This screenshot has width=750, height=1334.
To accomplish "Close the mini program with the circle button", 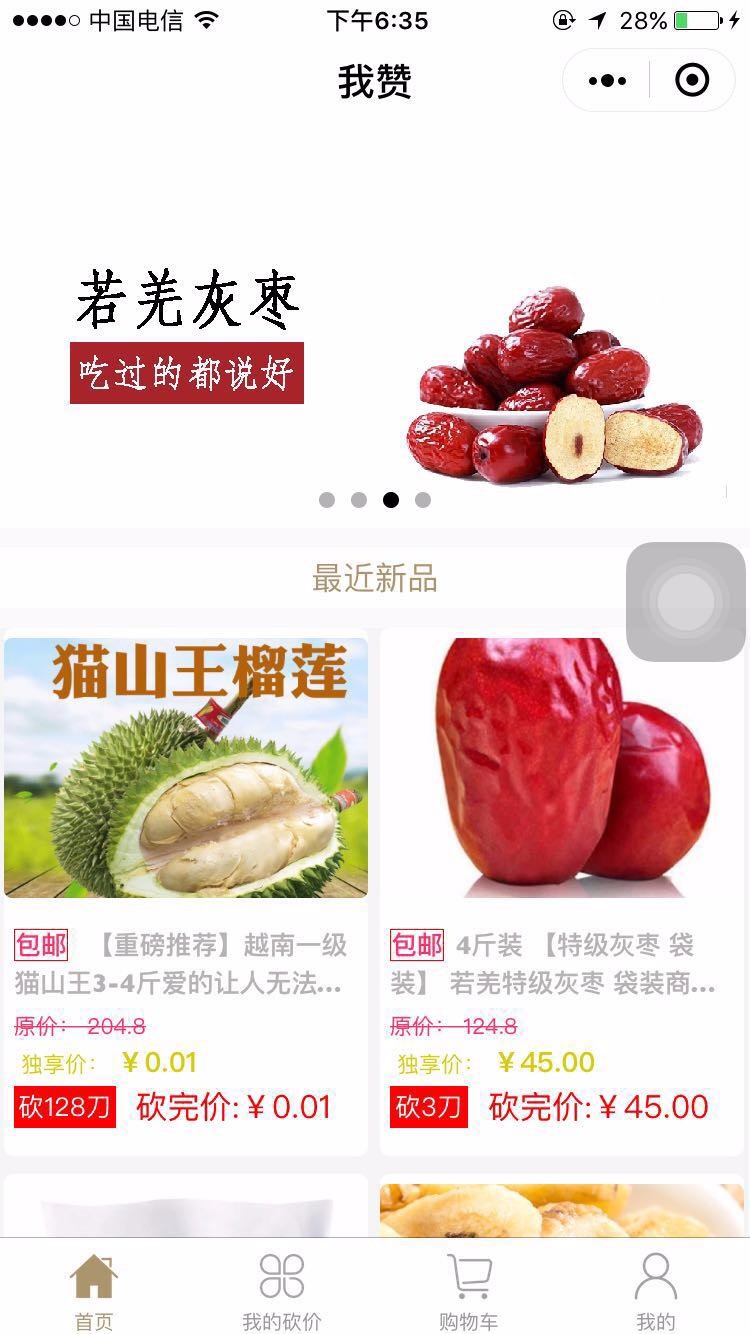I will coord(692,81).
